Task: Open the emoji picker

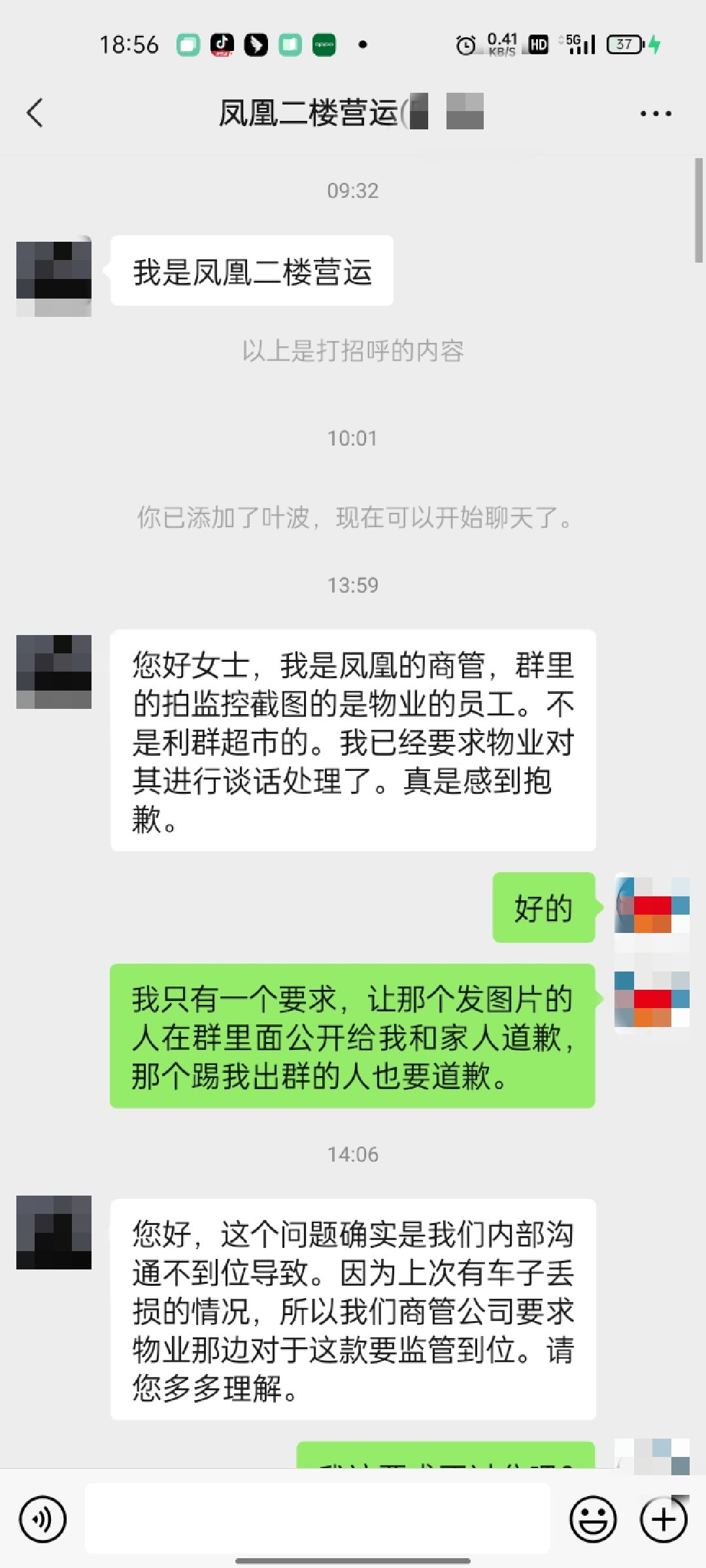Action: click(593, 1519)
